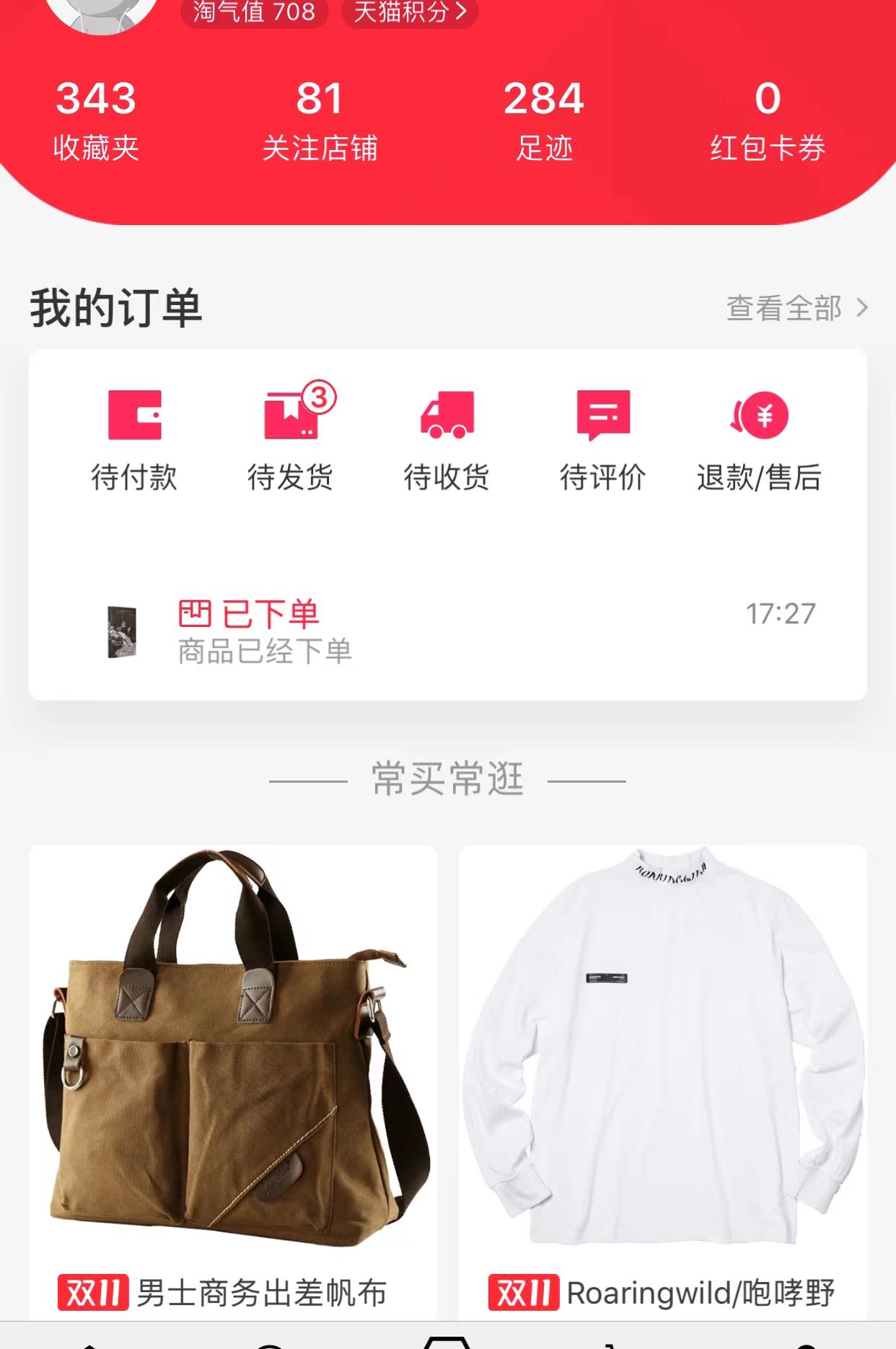View 足迹 browsing history
The image size is (896, 1349).
[x=545, y=119]
